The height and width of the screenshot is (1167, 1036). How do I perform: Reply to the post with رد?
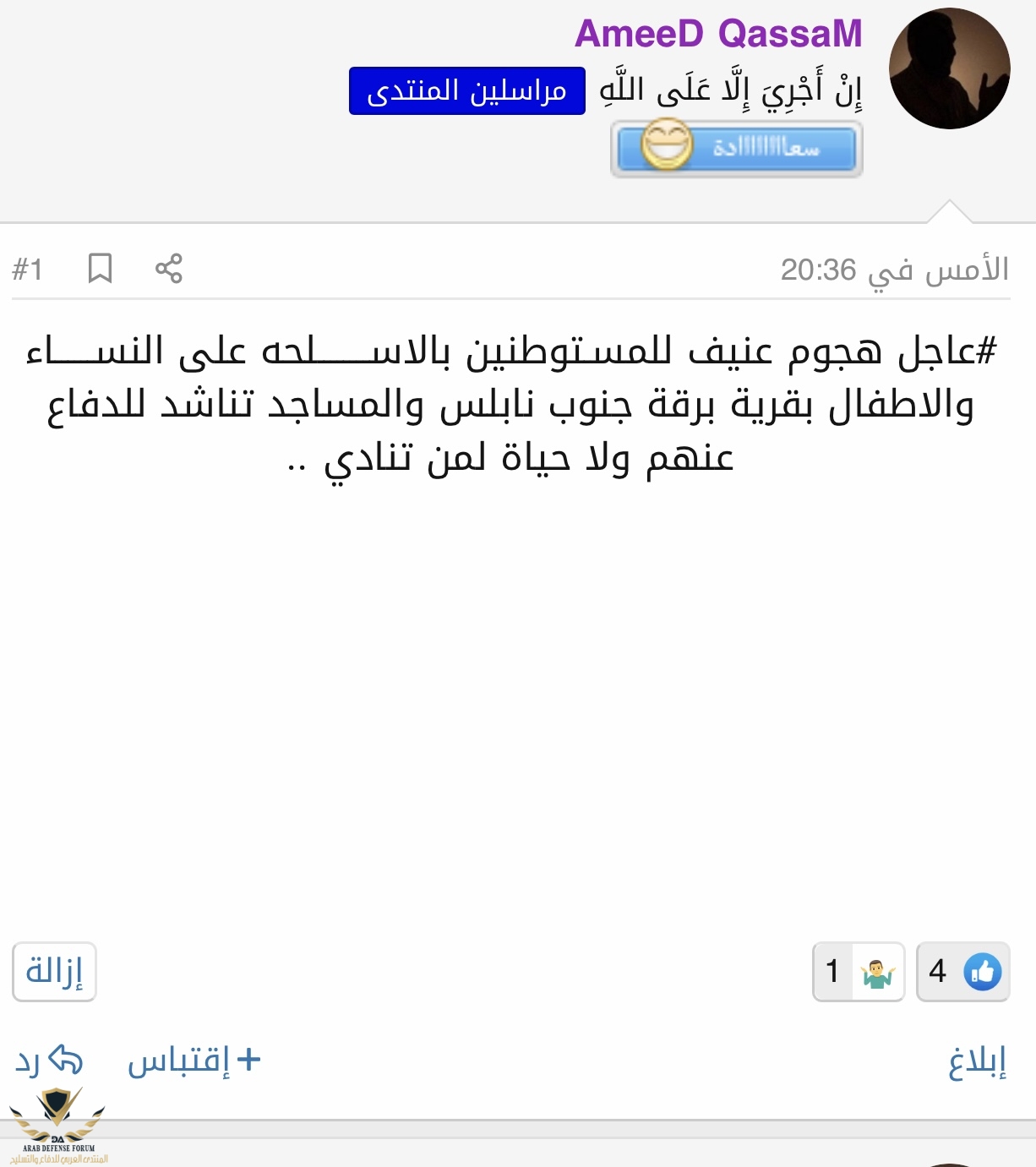(x=49, y=1061)
